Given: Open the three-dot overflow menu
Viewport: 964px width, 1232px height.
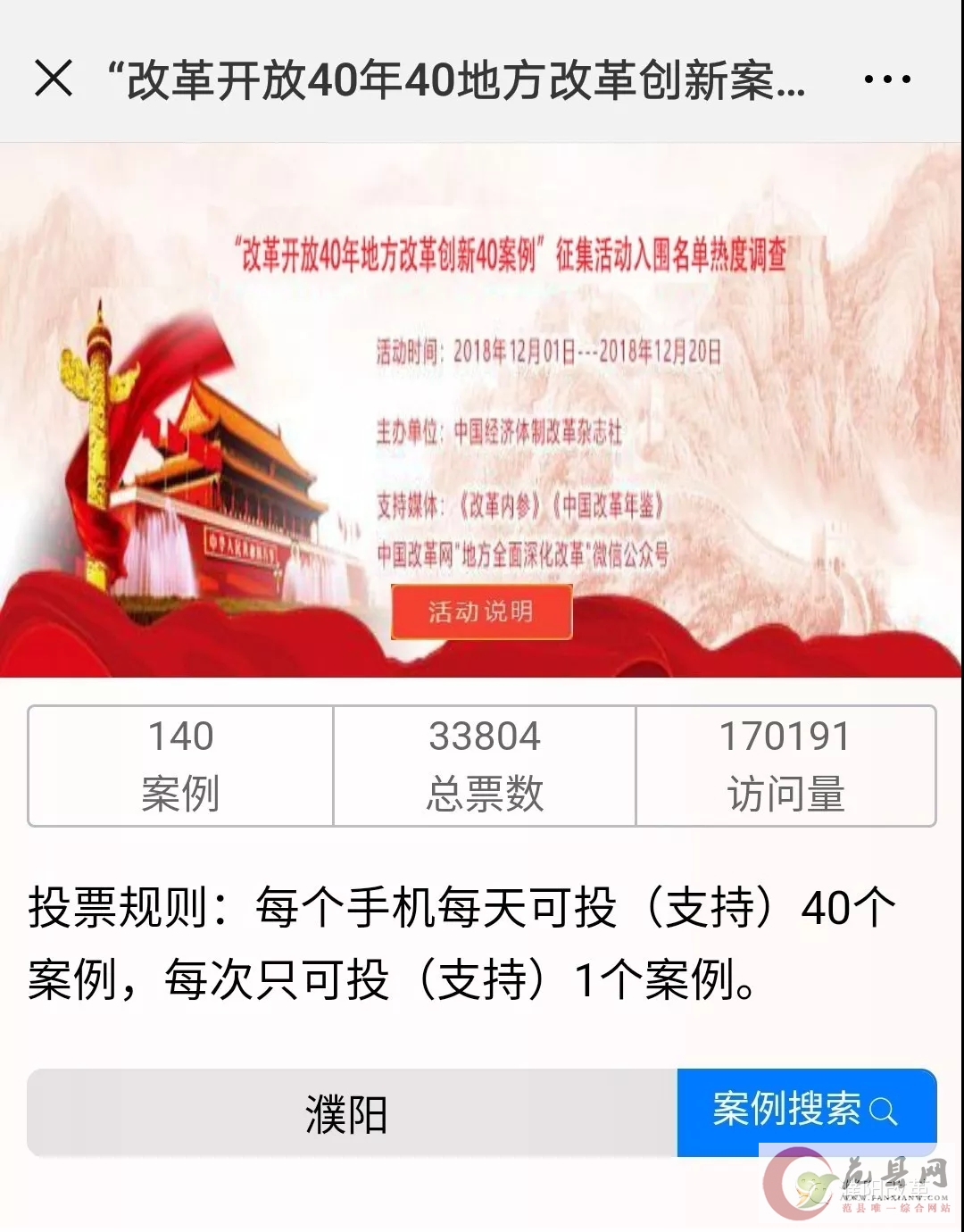Looking at the screenshot, I should 886,79.
